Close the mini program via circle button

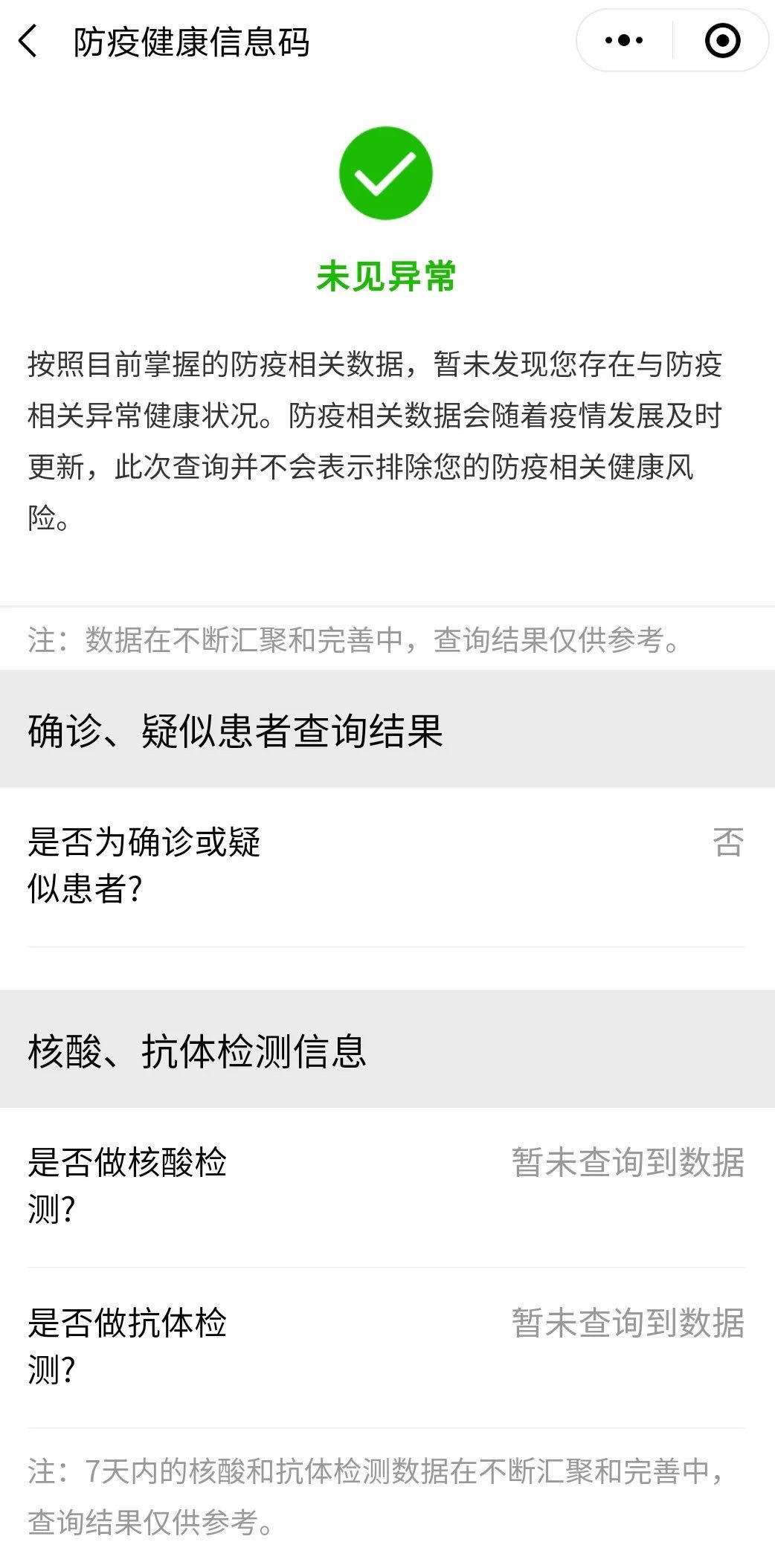coord(721,41)
